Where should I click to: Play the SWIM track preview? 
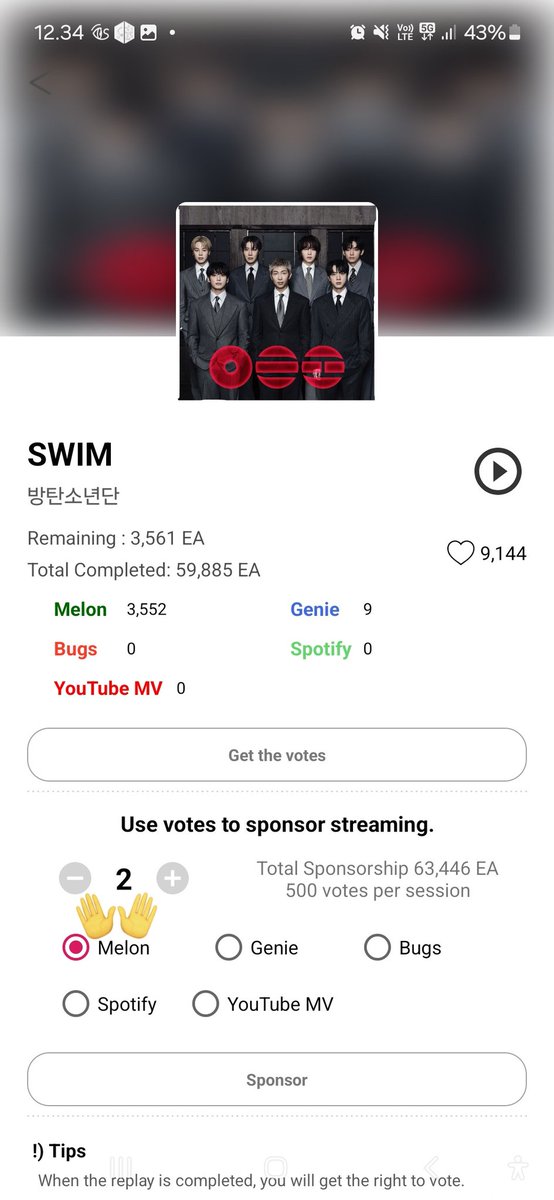tap(497, 470)
